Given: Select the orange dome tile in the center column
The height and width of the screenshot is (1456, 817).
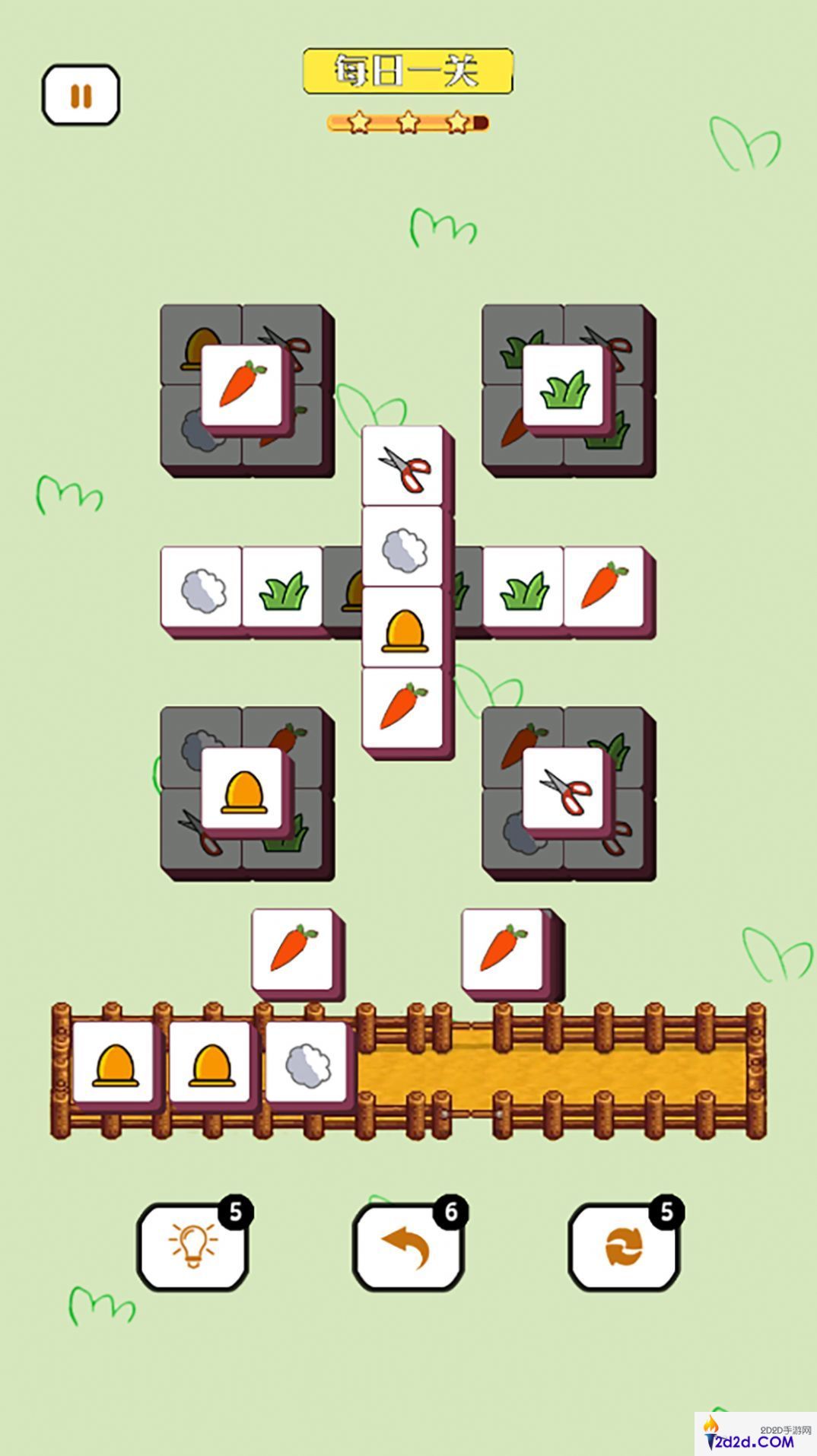Looking at the screenshot, I should point(403,628).
